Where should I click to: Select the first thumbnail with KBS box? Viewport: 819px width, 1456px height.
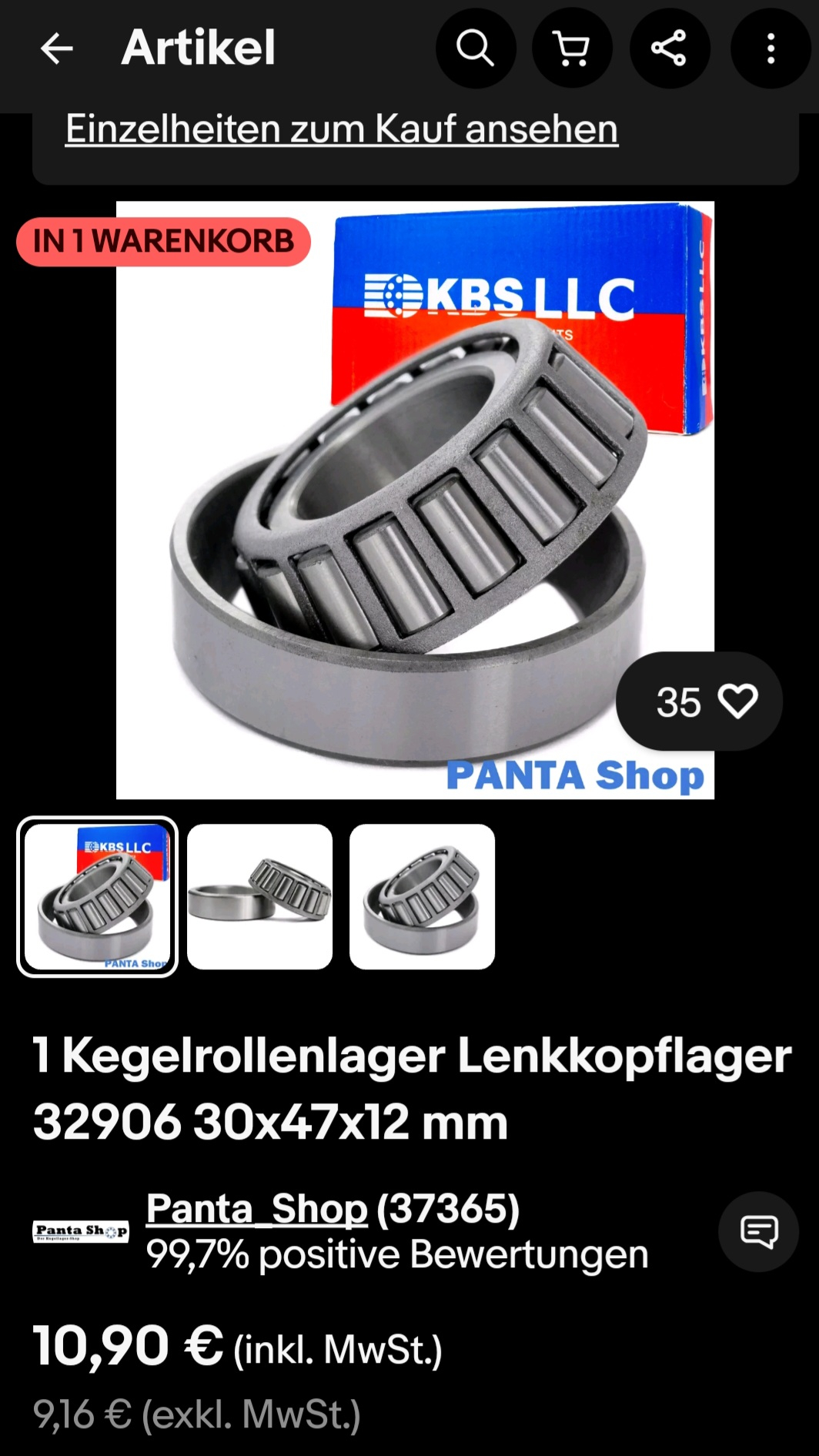coord(98,897)
